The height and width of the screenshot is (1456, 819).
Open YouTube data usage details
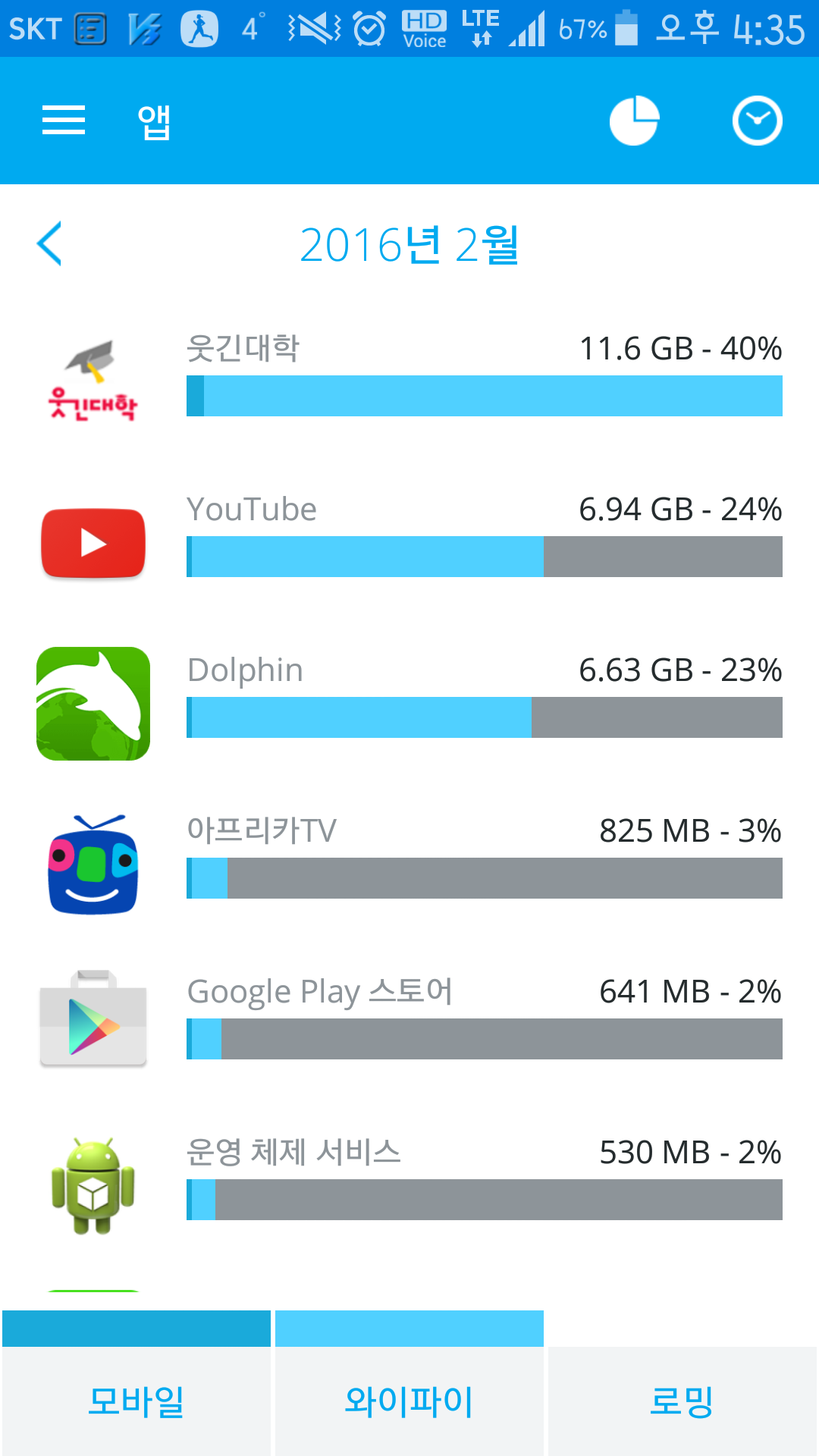[409, 538]
